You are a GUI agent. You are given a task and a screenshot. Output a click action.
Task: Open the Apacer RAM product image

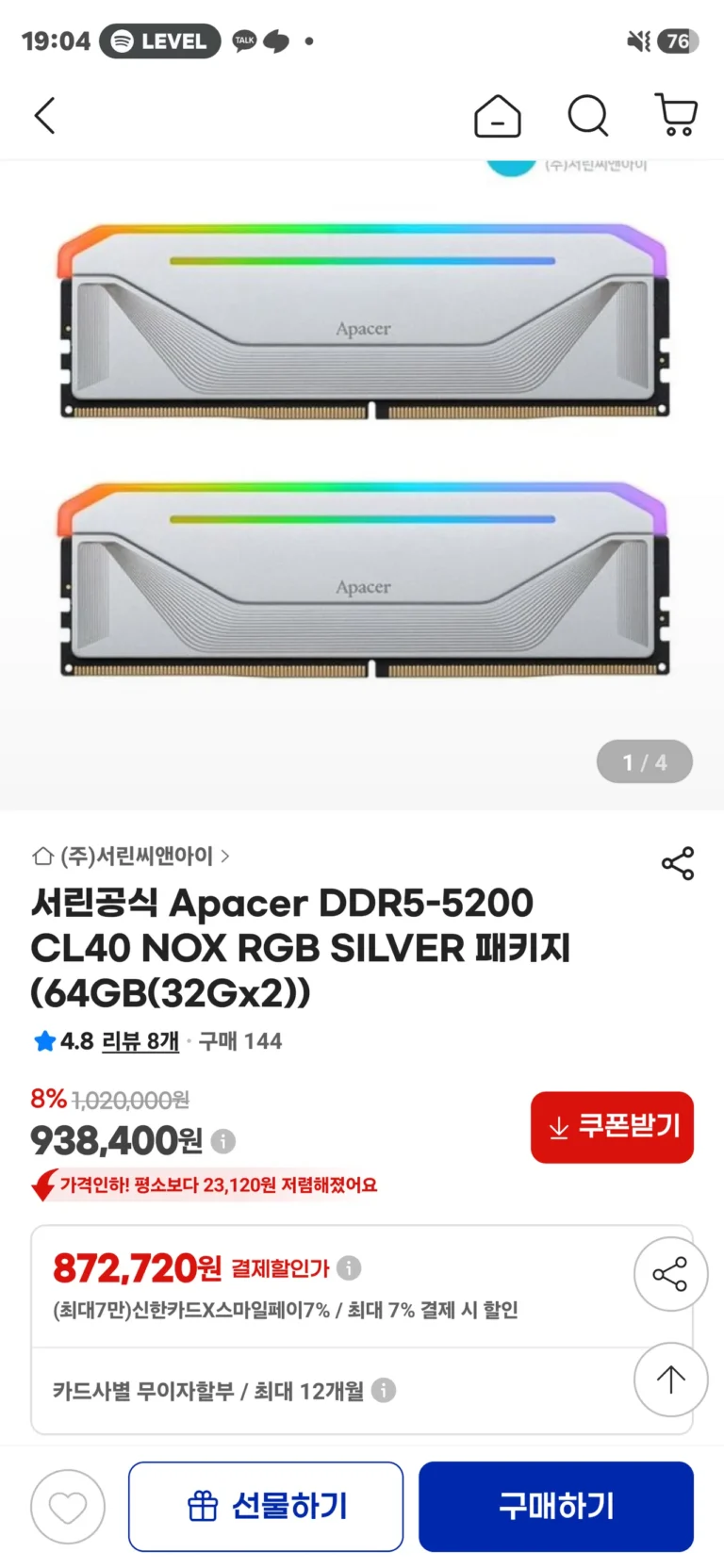point(362,452)
